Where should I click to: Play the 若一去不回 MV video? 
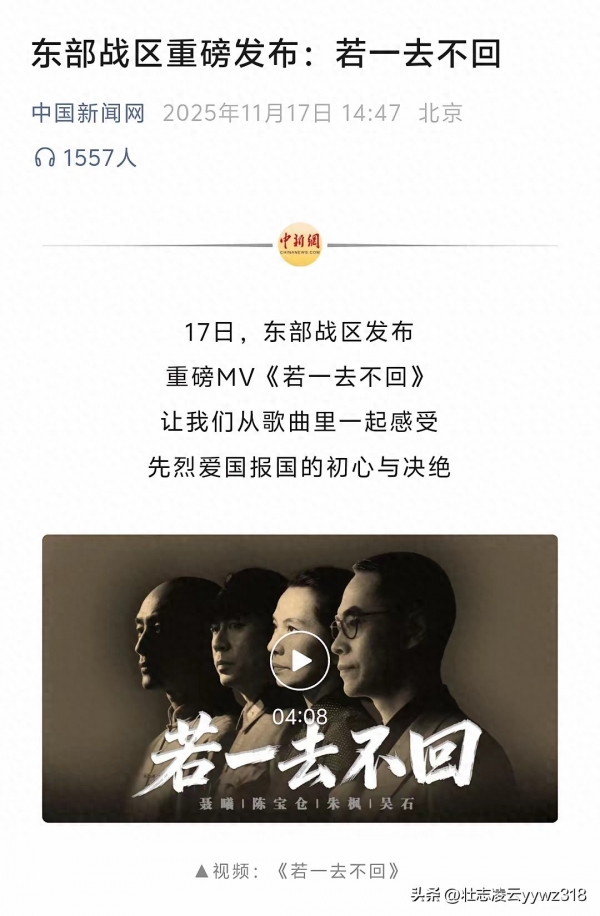[x=300, y=661]
